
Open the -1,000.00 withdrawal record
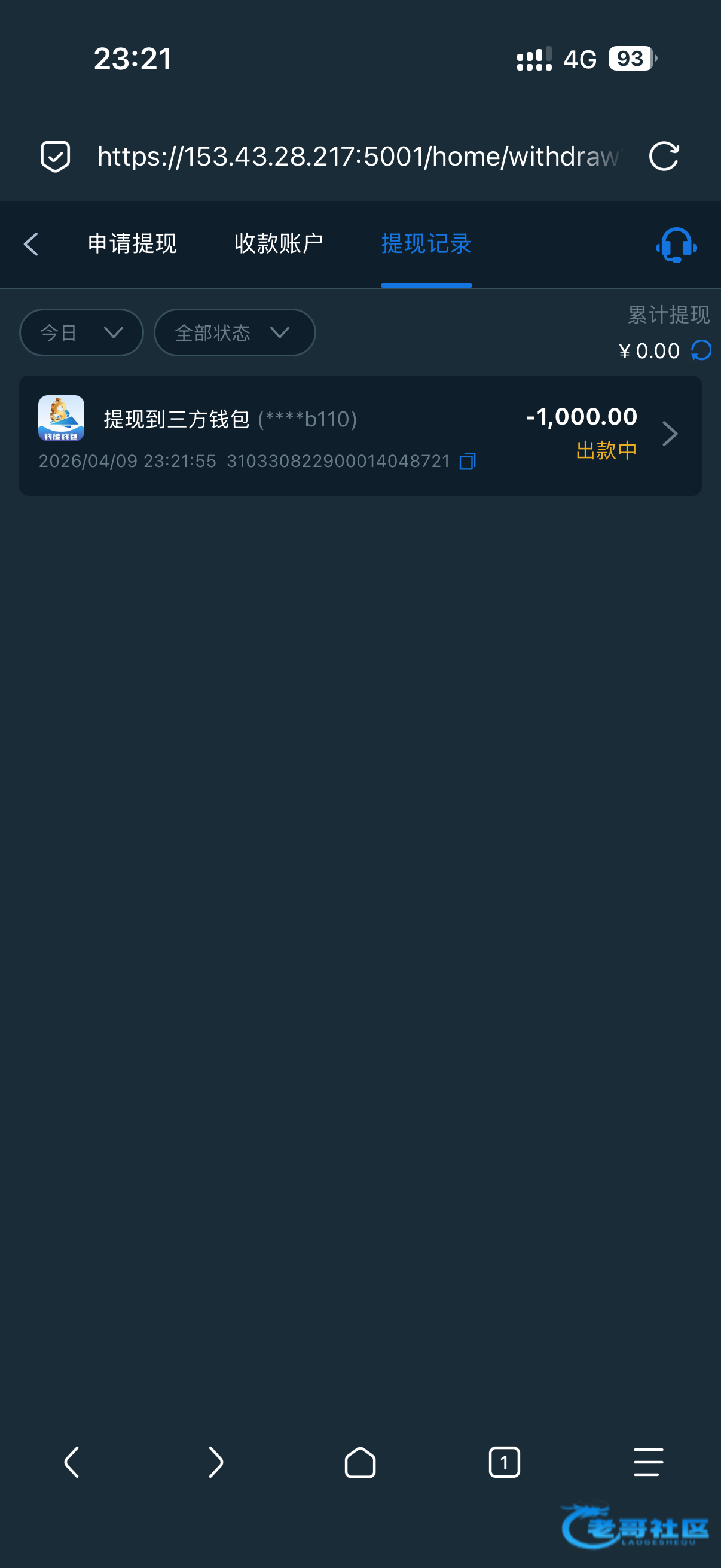click(x=360, y=435)
